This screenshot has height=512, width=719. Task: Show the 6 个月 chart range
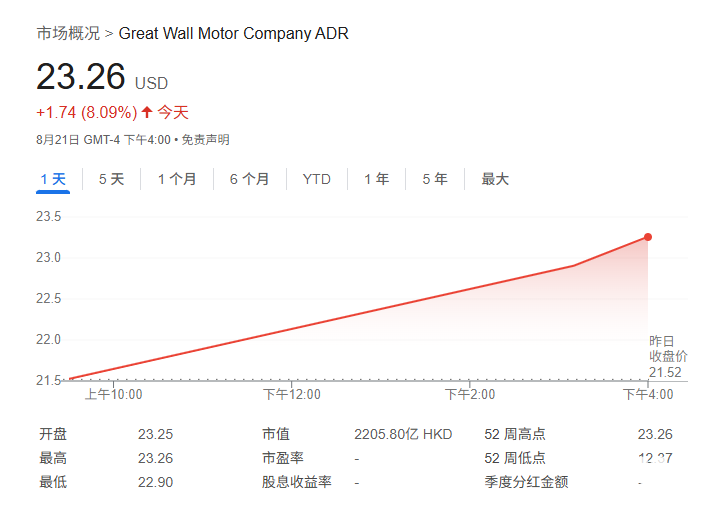tap(249, 179)
